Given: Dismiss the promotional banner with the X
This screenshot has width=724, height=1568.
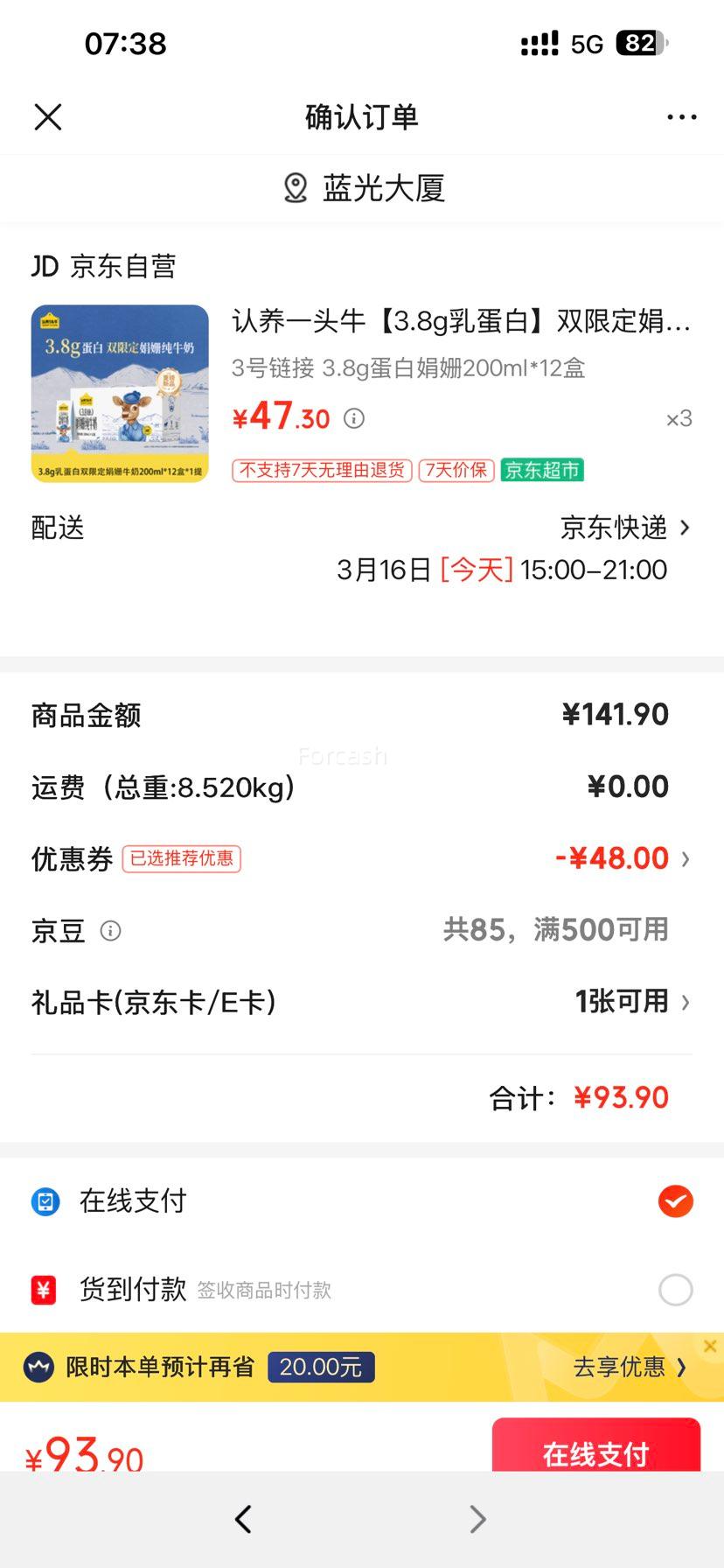Looking at the screenshot, I should click(x=710, y=1345).
